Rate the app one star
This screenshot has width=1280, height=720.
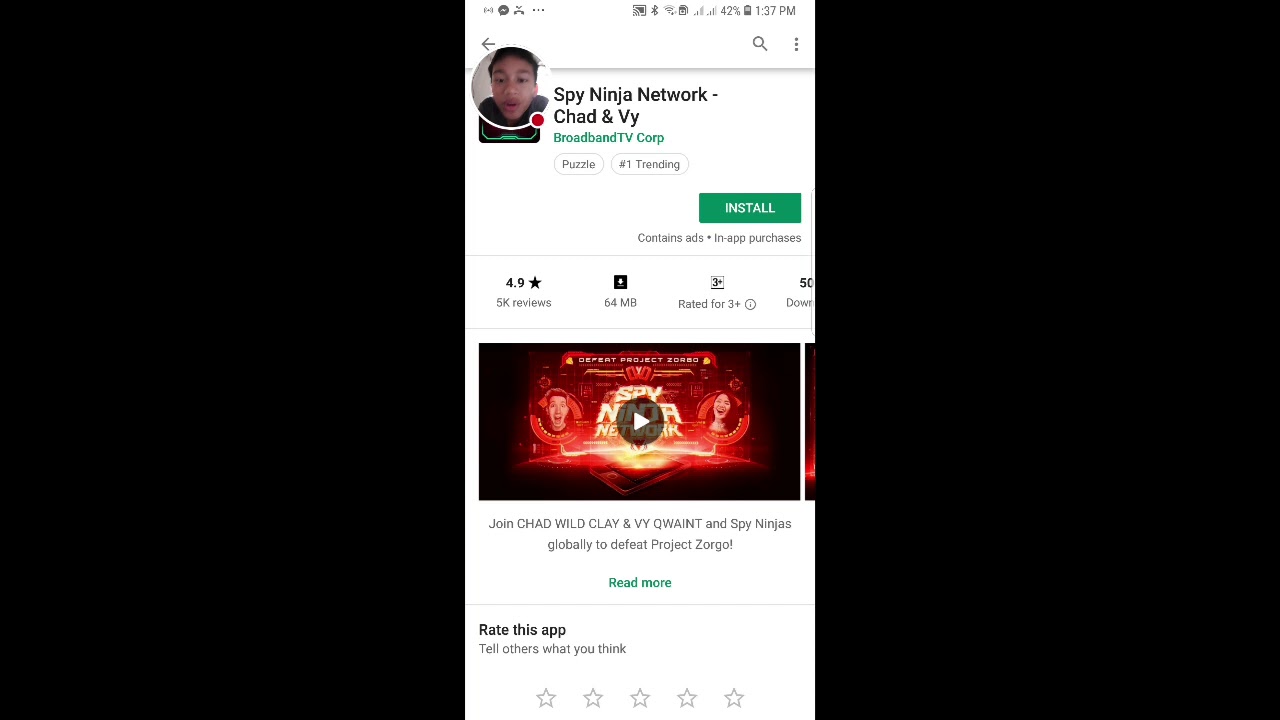pos(546,698)
